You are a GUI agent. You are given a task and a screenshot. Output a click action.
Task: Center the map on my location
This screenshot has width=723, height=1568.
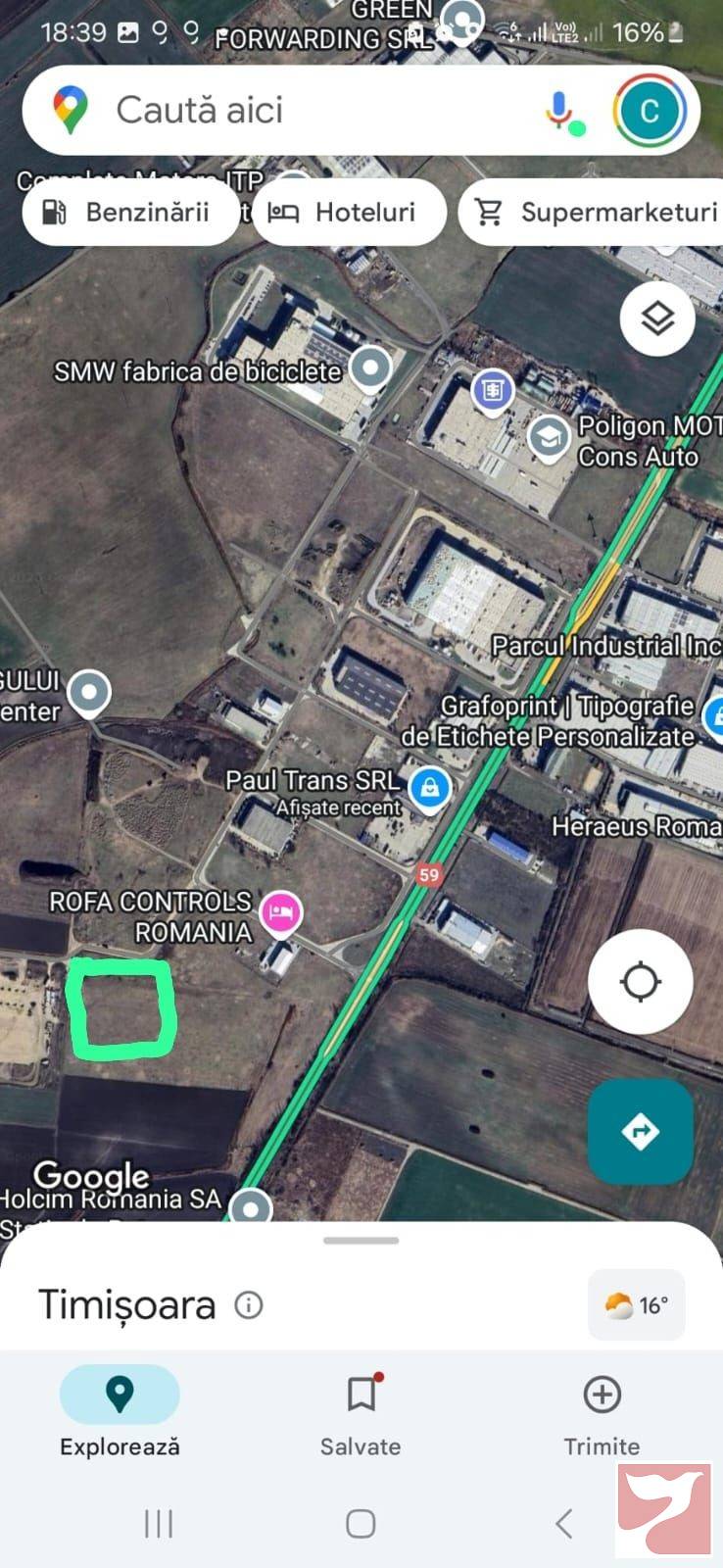coord(641,981)
